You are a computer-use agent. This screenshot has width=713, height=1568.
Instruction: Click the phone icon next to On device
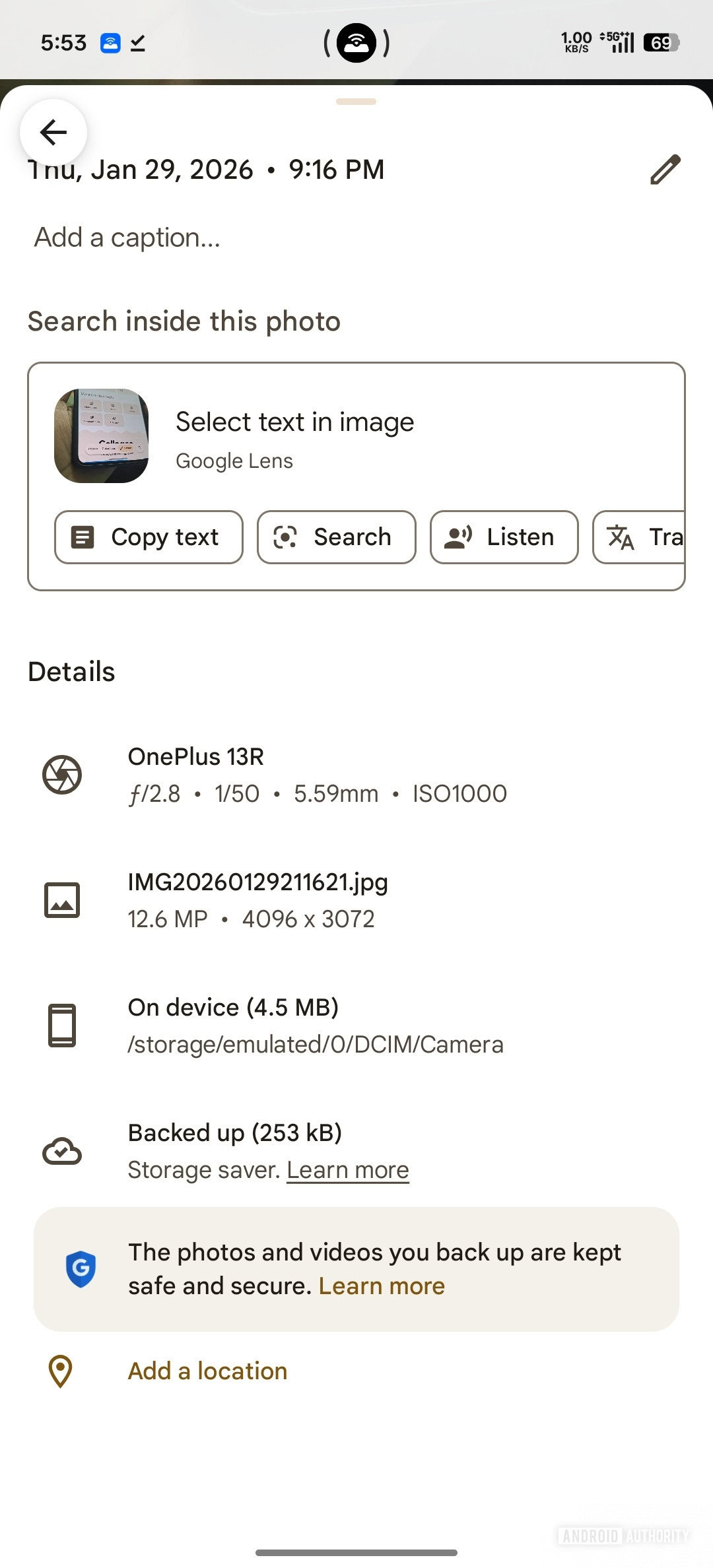(x=63, y=1025)
